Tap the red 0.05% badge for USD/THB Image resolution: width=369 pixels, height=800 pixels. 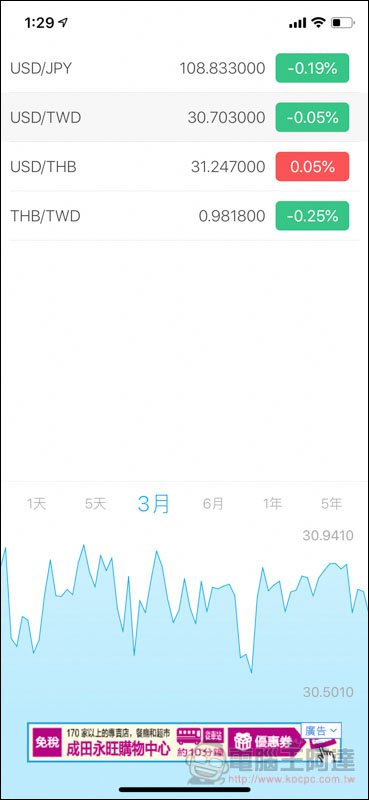(312, 166)
